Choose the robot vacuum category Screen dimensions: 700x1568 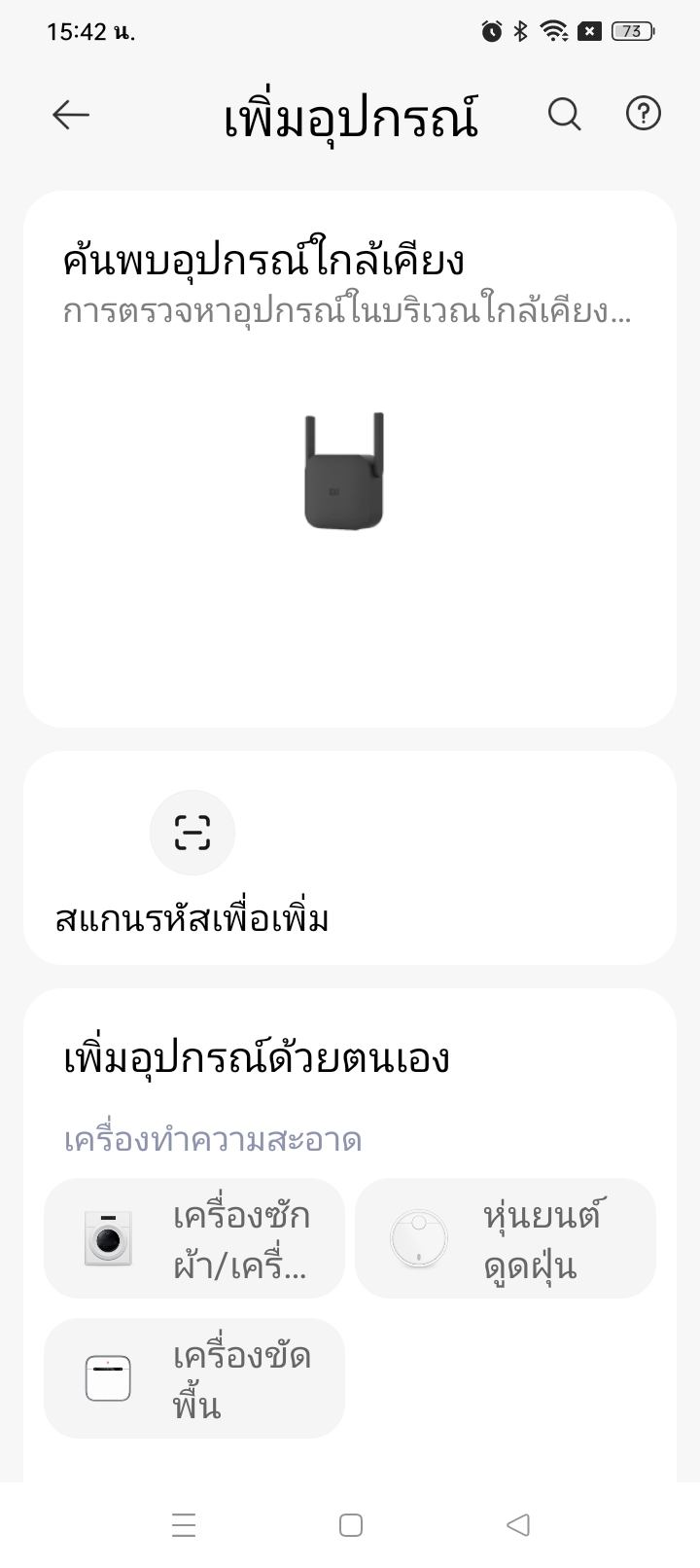(506, 1238)
